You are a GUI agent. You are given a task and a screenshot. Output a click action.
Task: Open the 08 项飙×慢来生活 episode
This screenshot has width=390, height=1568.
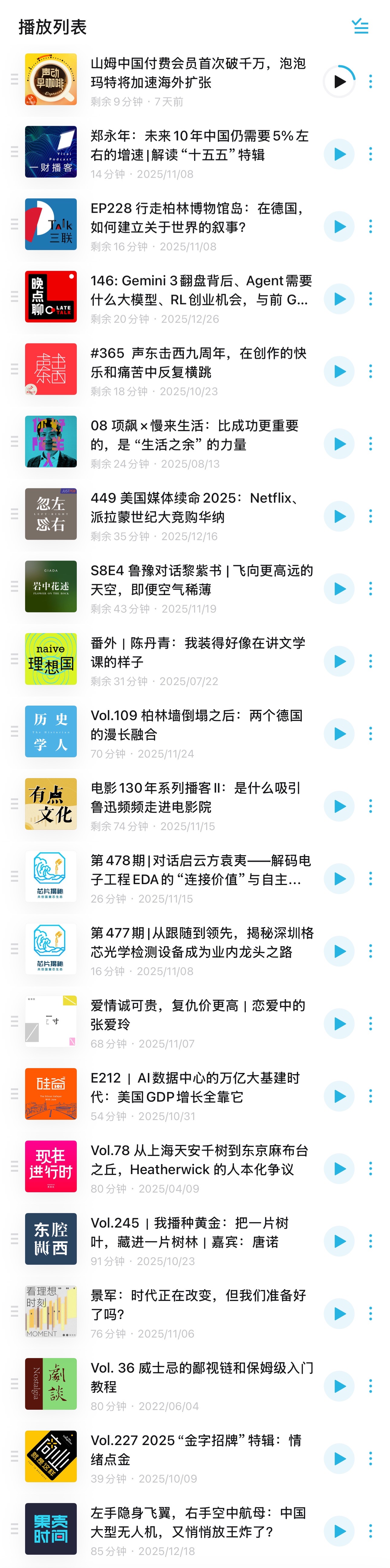195,435
